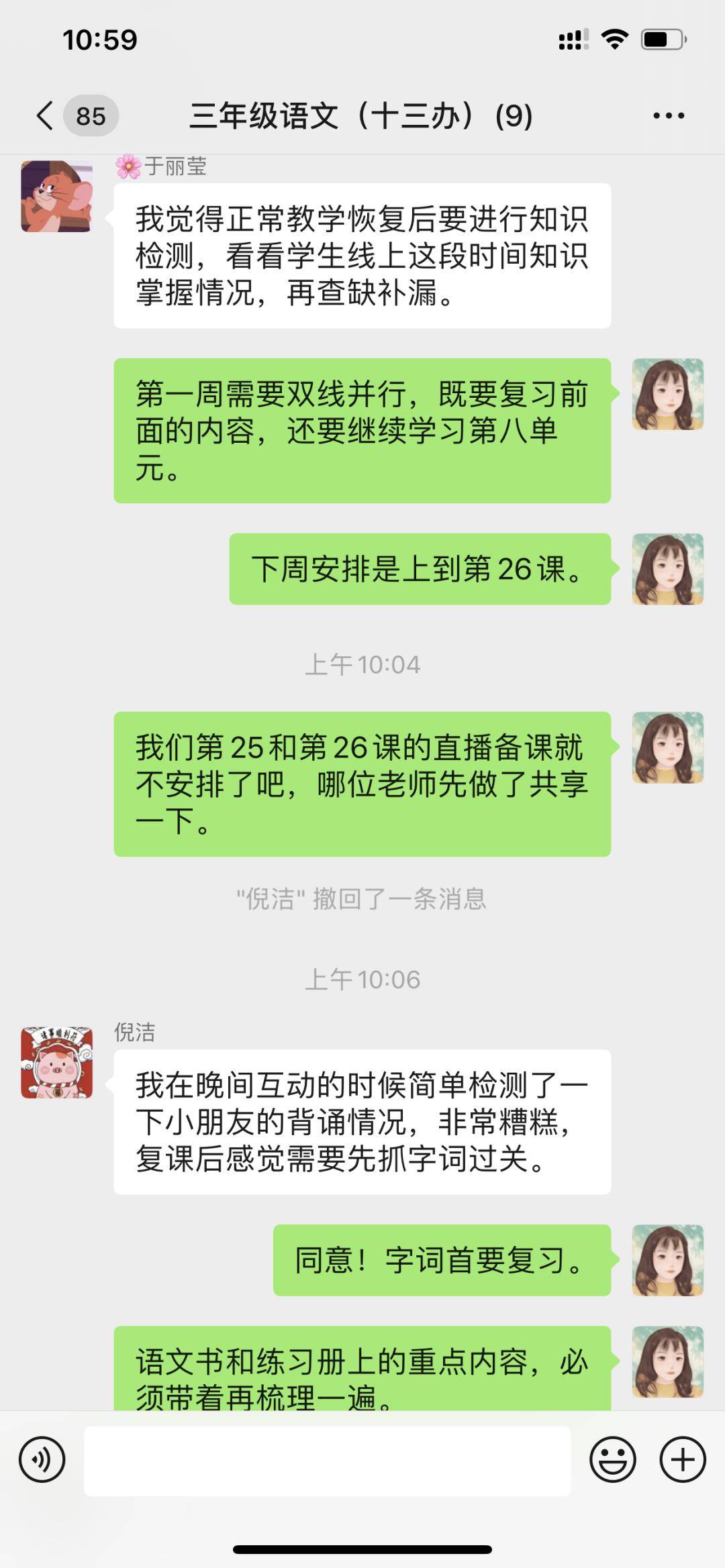Image resolution: width=725 pixels, height=1568 pixels.
Task: Open own avatar beside 下周安排是上到第26课
Action: coord(667,569)
